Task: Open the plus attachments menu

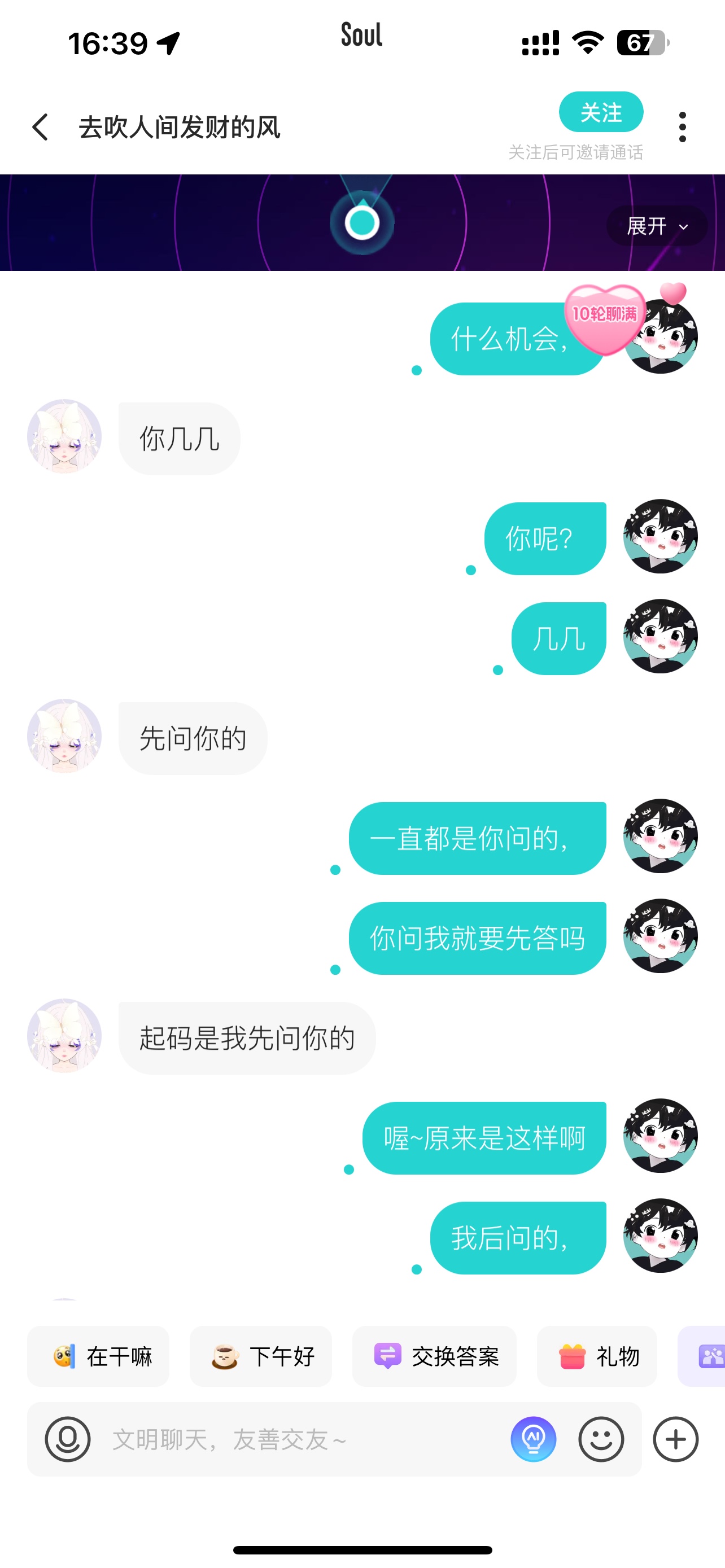Action: pos(676,1439)
